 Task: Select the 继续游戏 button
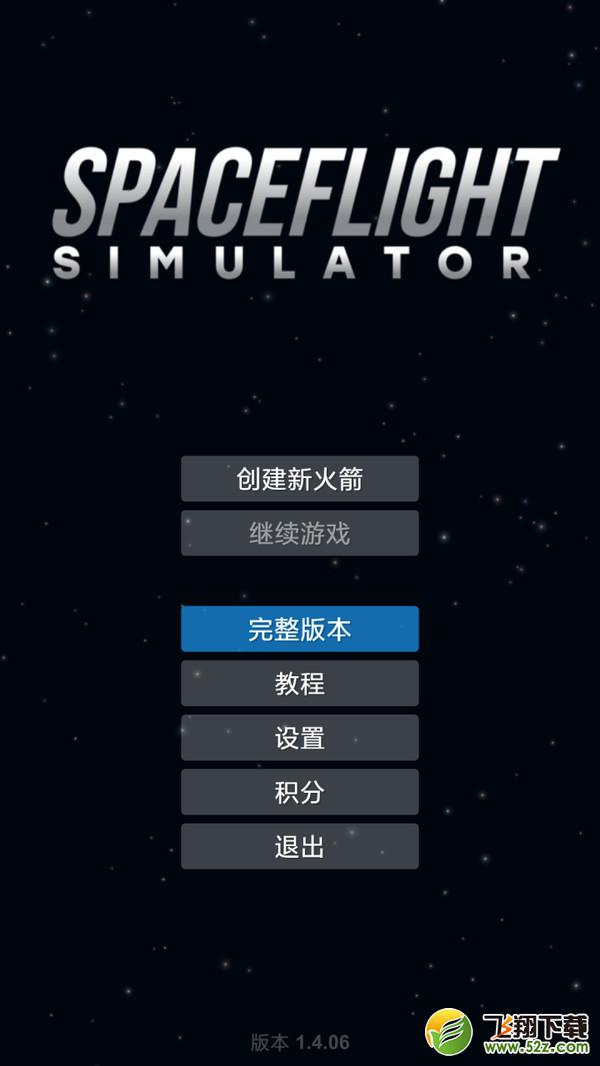(300, 533)
